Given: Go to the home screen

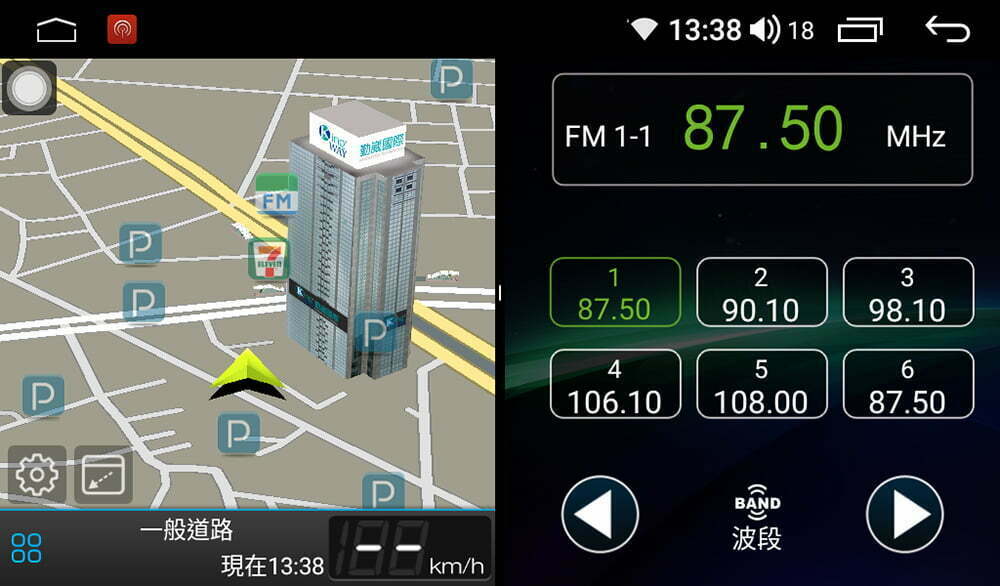Looking at the screenshot, I should tap(56, 30).
